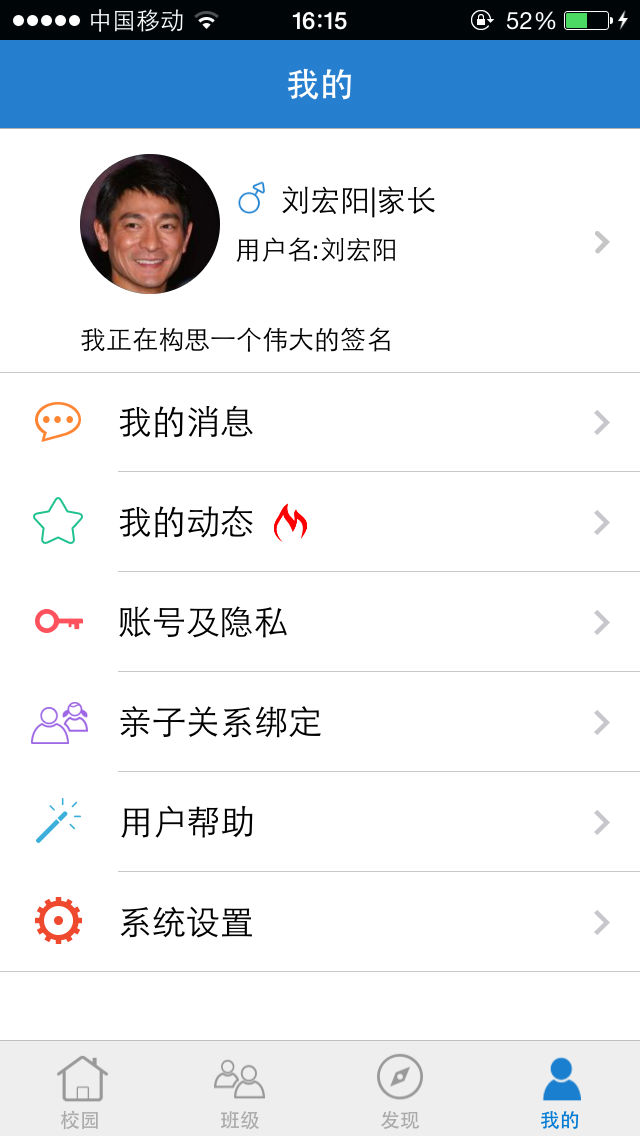Open 我的消息 messages
Screen dimensions: 640x1136
320,422
